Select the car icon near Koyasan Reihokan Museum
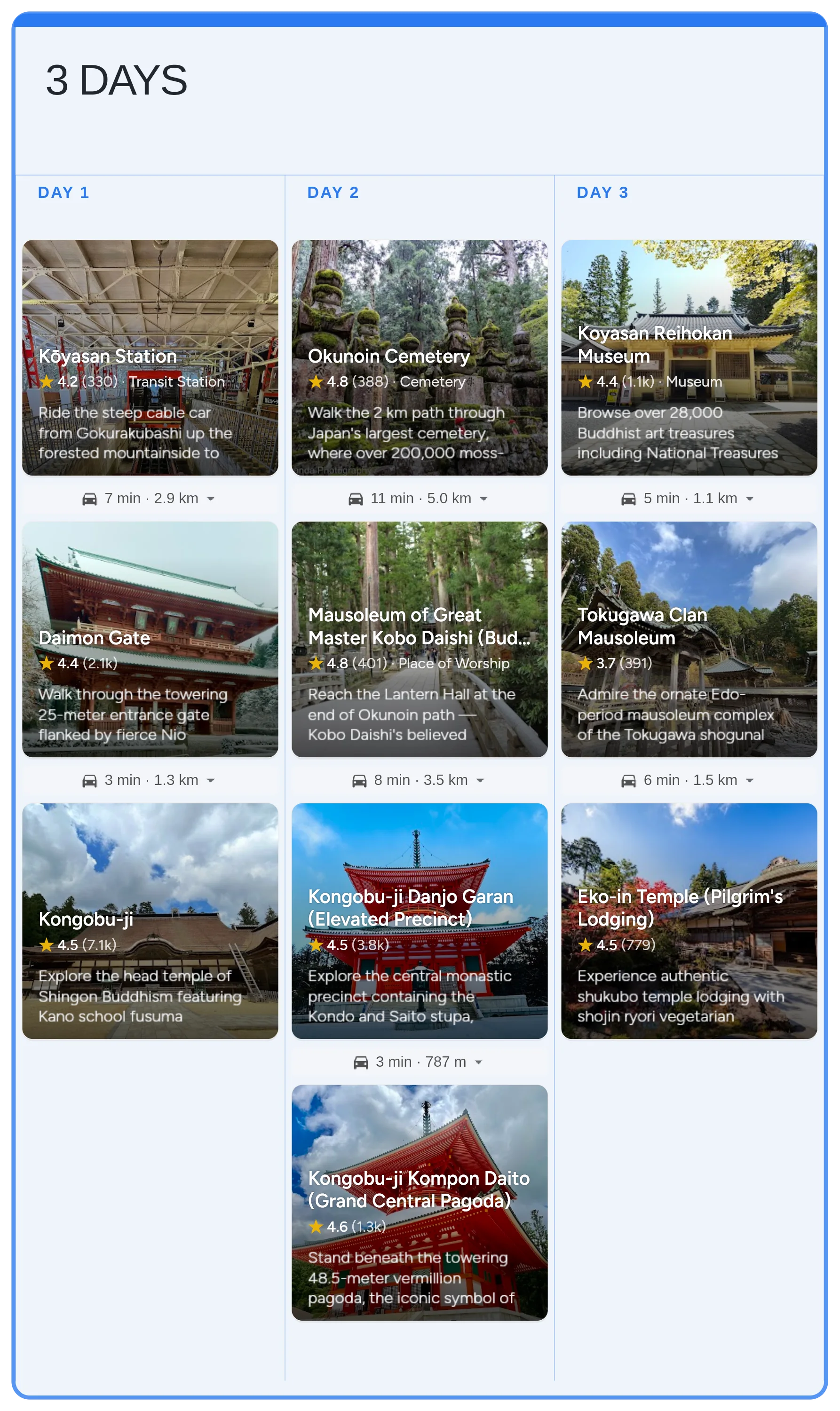Screen dimensions: 840x1411 [628, 499]
